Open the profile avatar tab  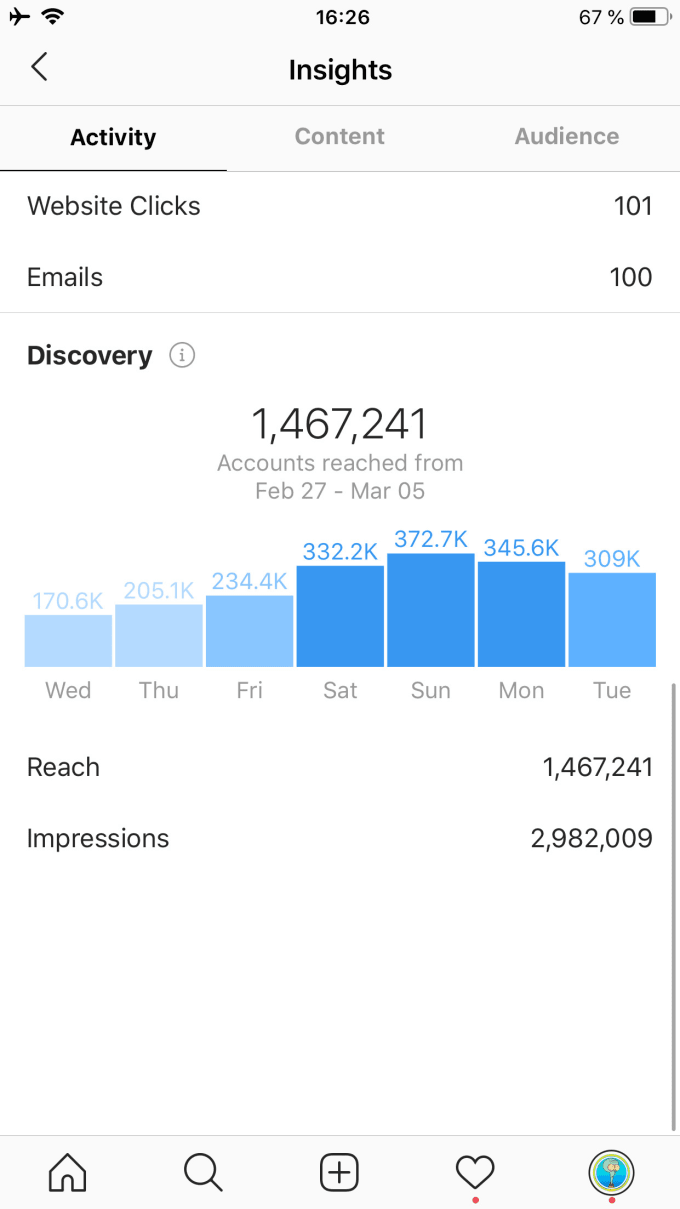click(611, 1171)
